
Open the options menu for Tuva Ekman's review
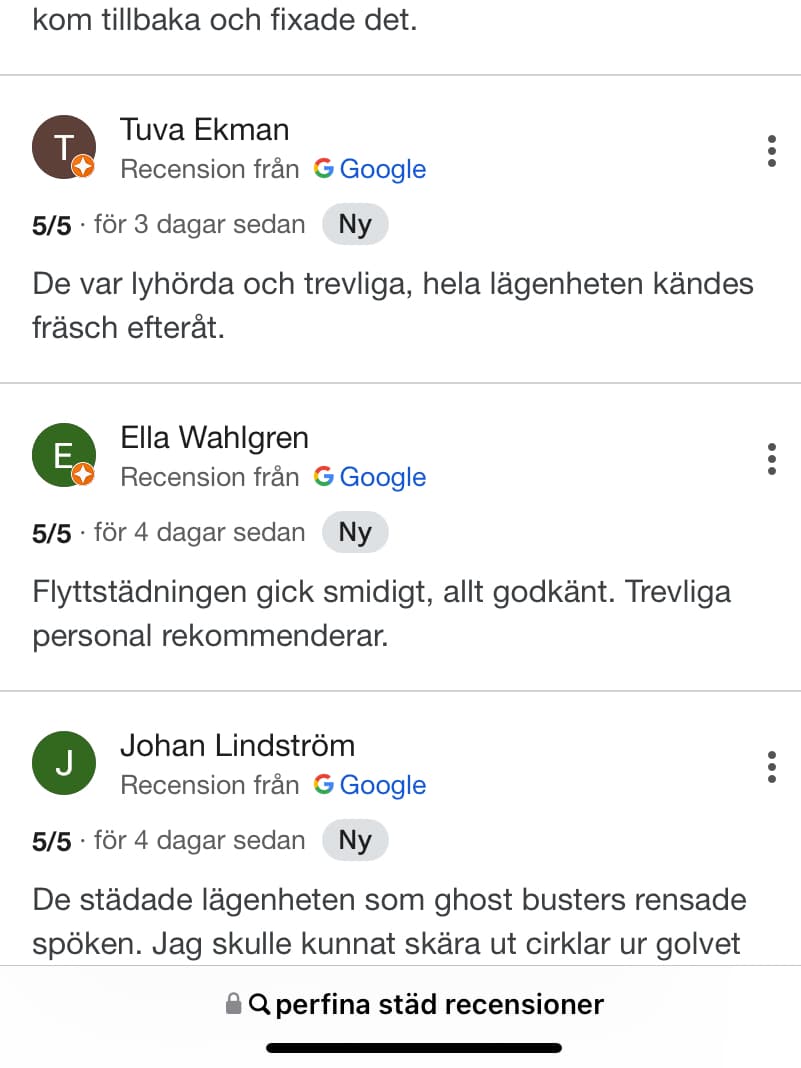click(771, 149)
